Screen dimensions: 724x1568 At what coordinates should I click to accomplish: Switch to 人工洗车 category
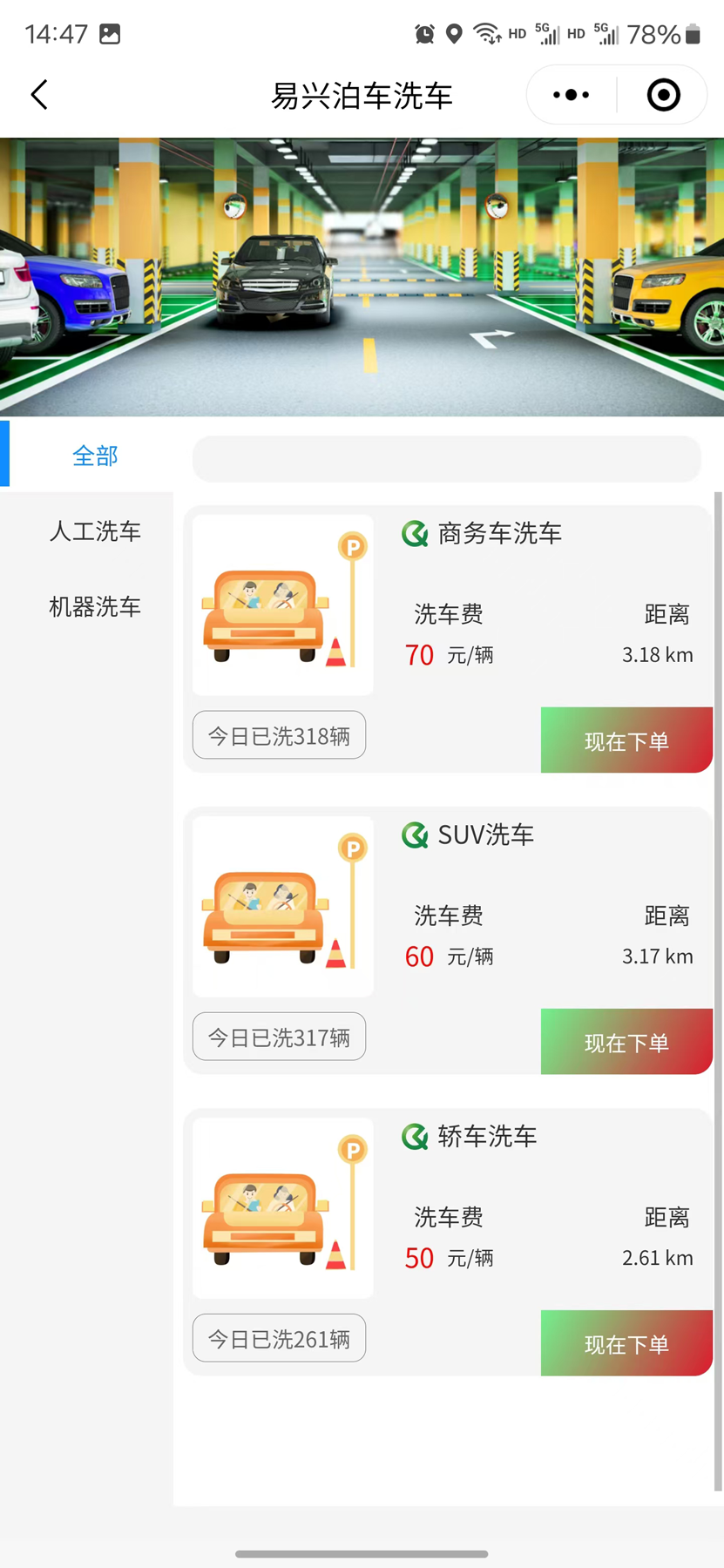pyautogui.click(x=94, y=531)
